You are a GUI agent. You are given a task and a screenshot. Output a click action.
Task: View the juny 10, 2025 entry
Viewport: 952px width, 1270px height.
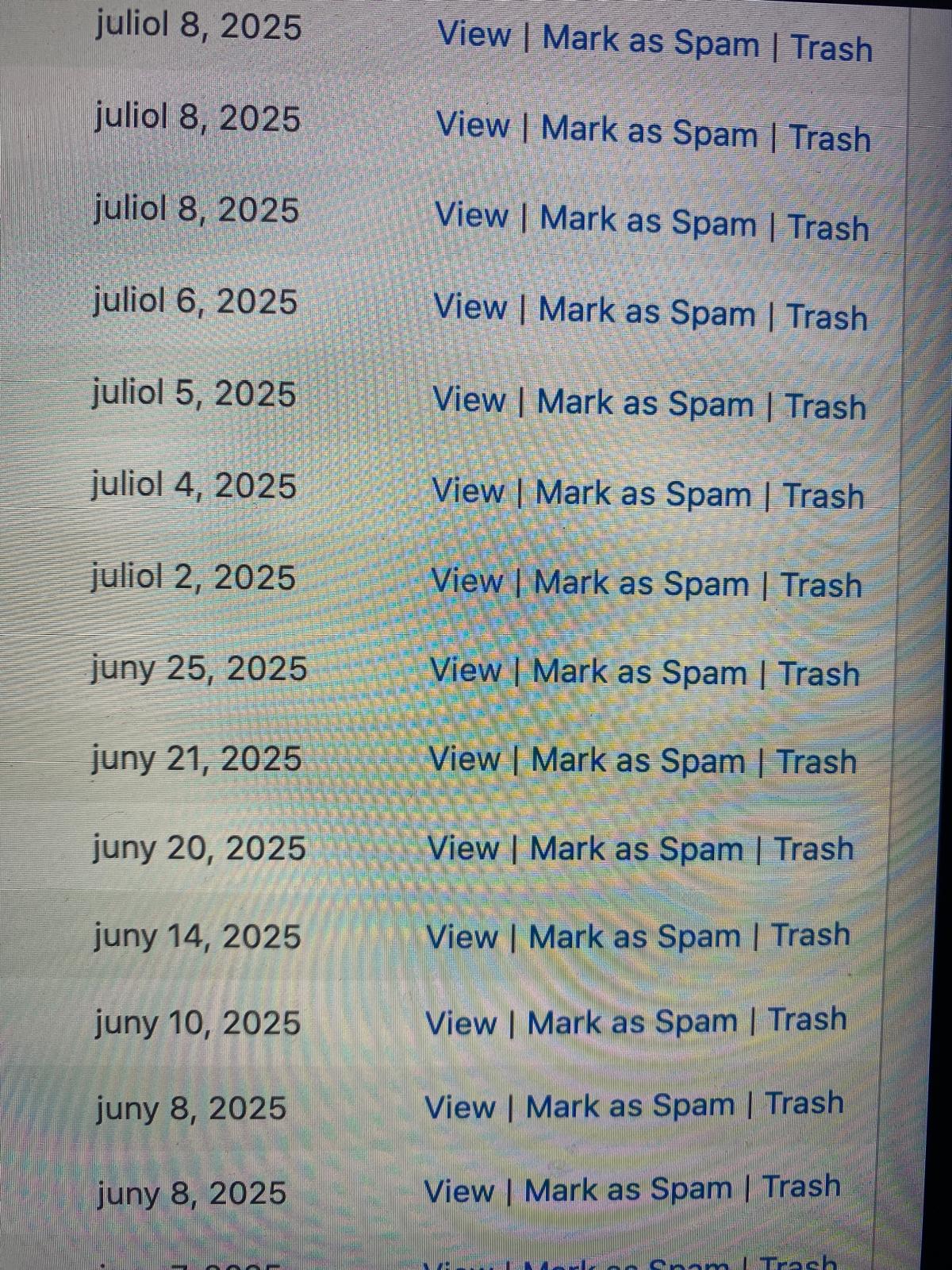point(462,1023)
